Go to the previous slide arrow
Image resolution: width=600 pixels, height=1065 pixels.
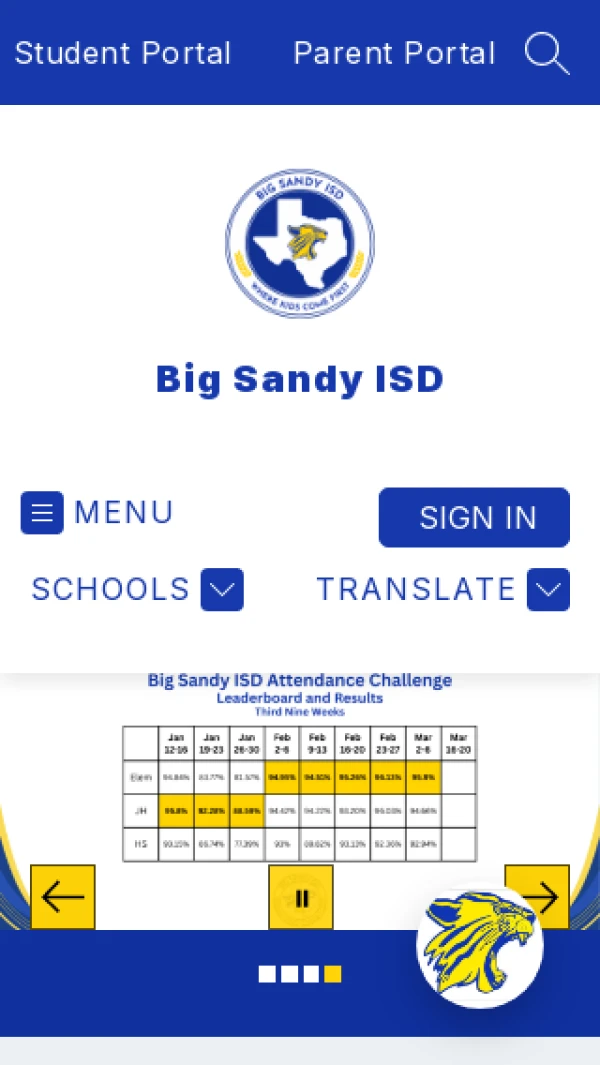[63, 897]
